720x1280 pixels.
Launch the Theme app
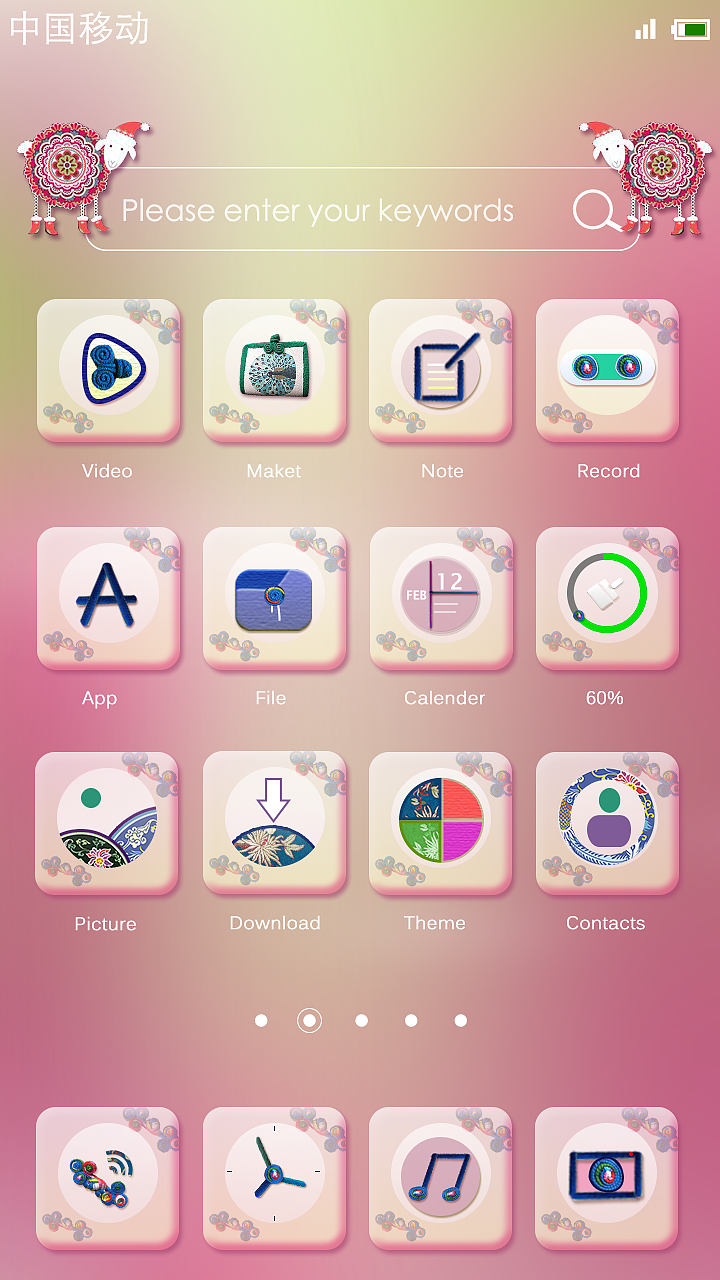click(x=441, y=822)
